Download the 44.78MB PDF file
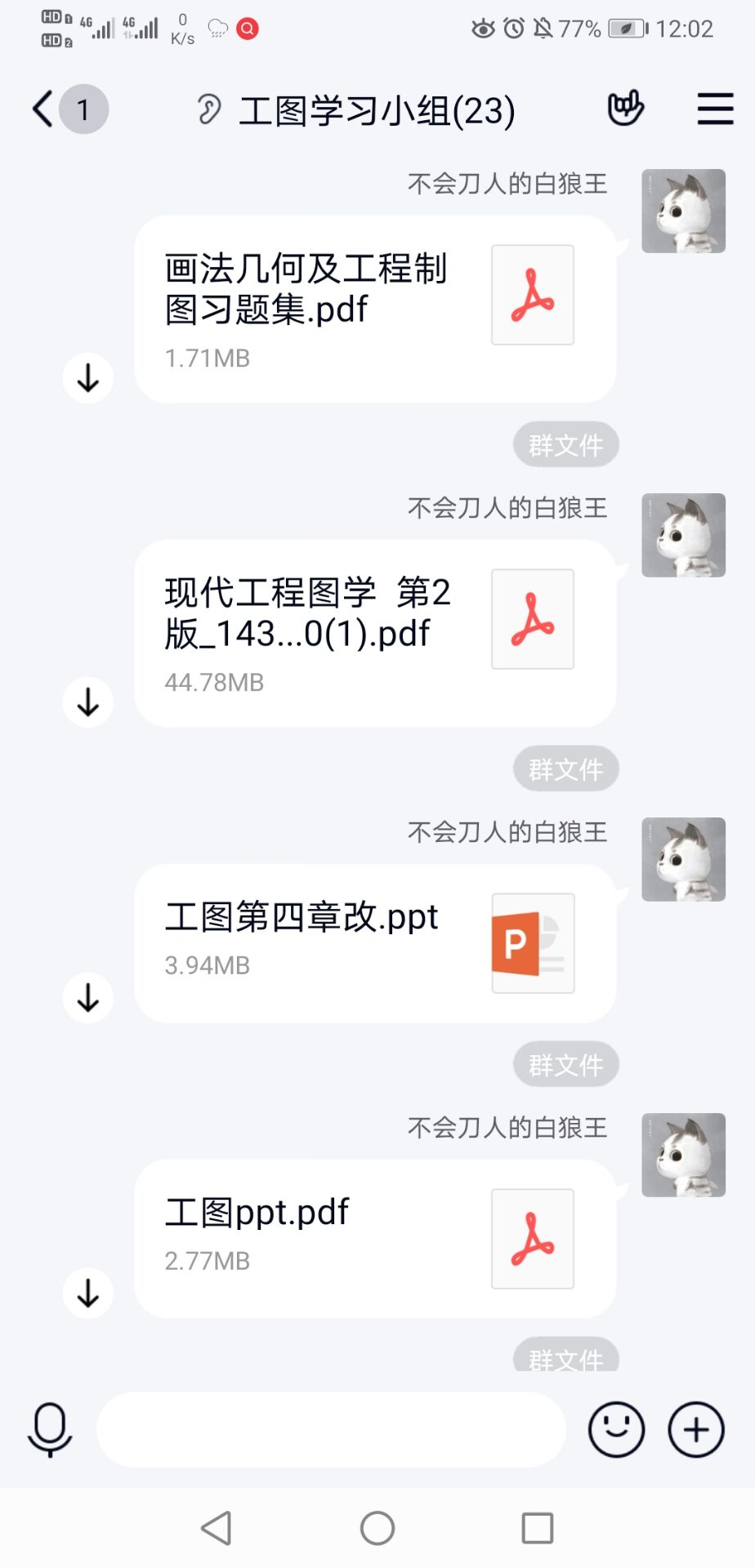The width and height of the screenshot is (755, 1568). (88, 702)
